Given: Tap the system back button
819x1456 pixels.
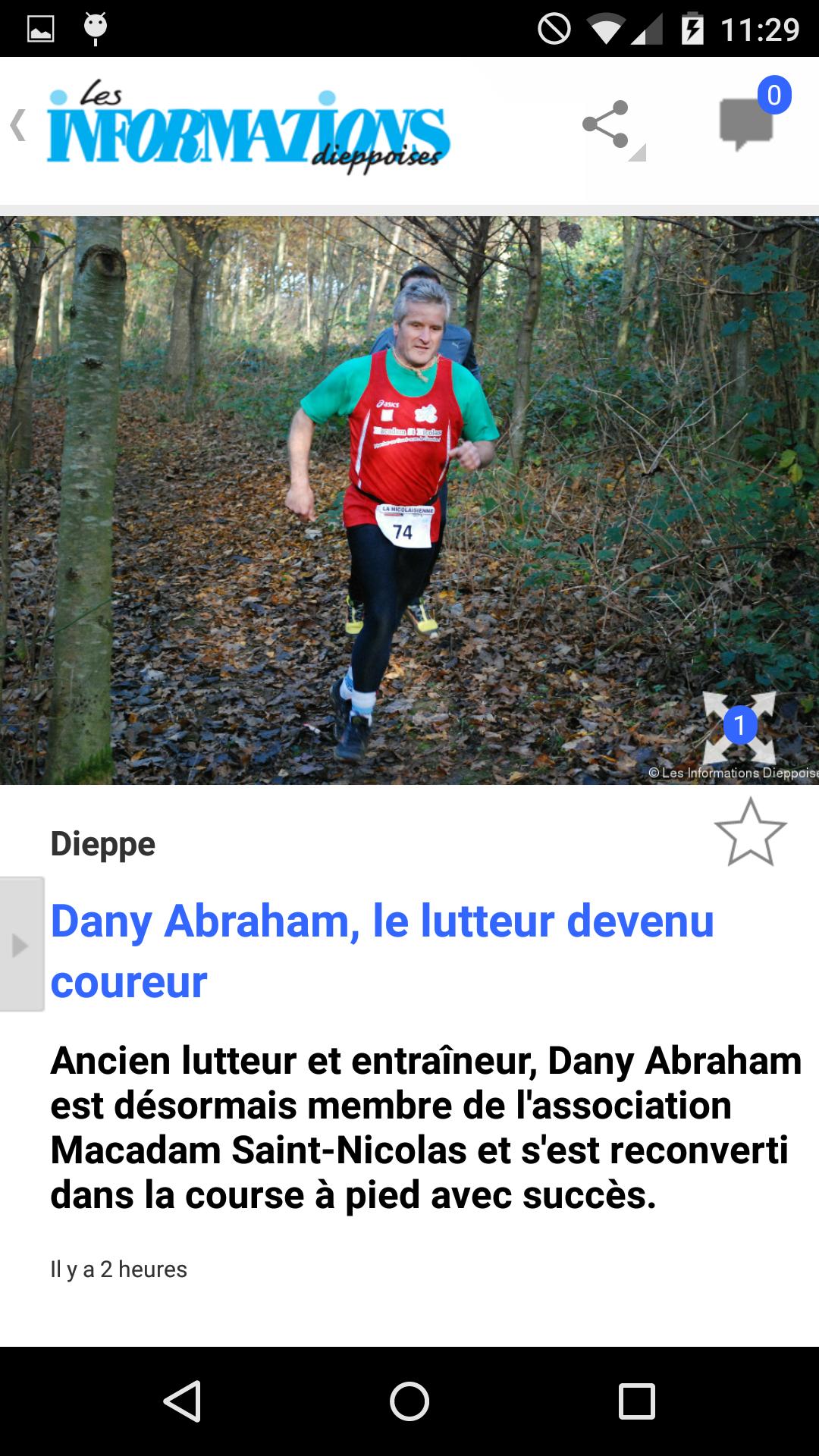Looking at the screenshot, I should click(182, 1401).
